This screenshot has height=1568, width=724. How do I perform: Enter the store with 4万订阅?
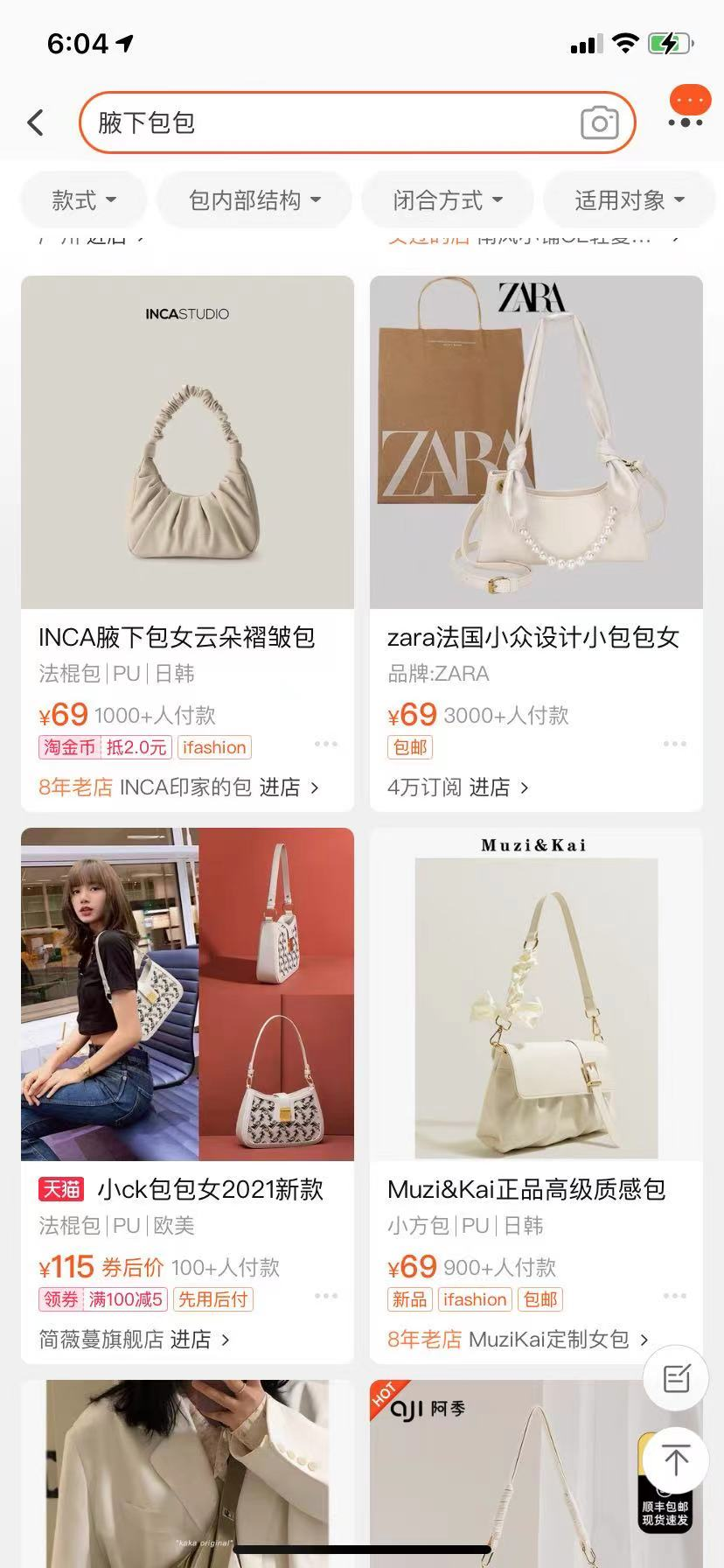pos(498,787)
